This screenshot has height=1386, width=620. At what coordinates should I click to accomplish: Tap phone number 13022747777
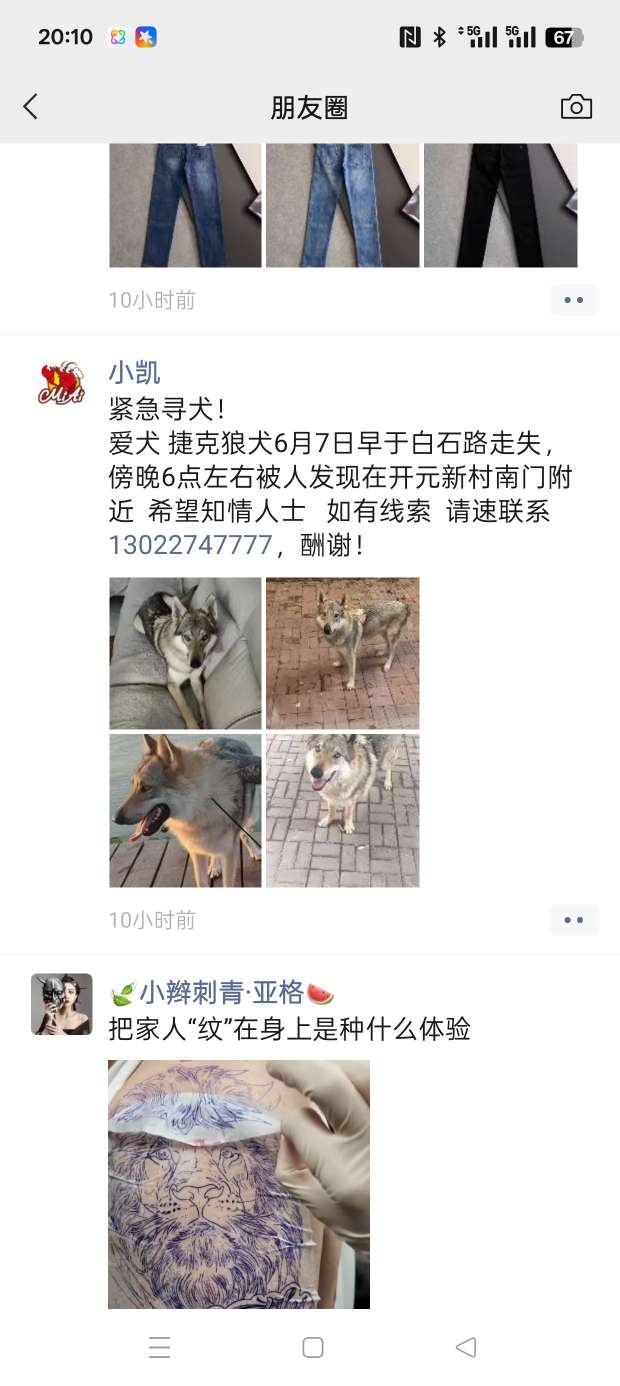190,545
